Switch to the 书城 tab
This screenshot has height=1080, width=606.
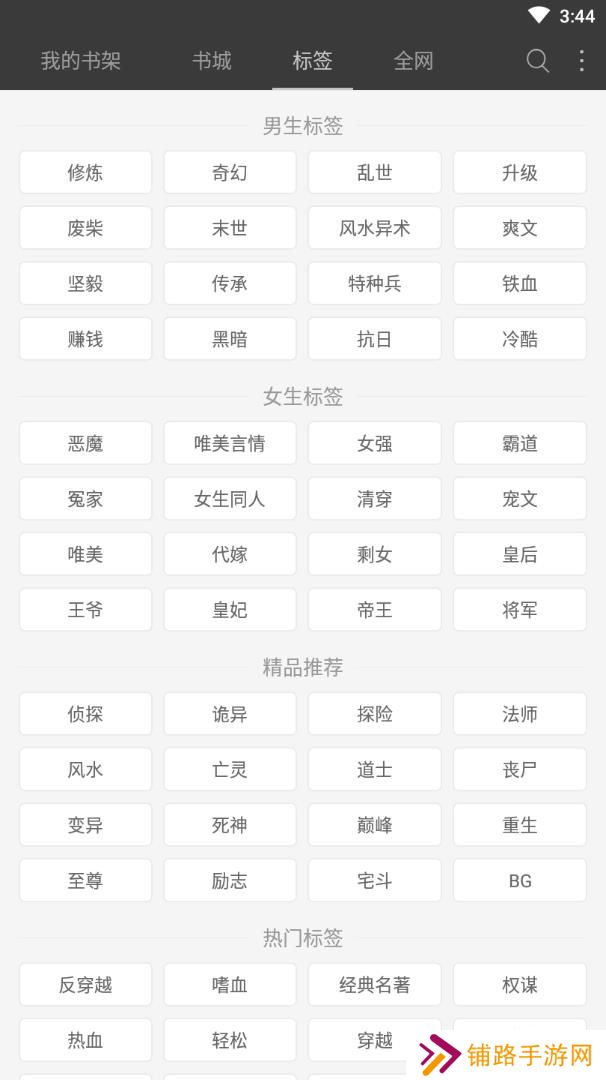coord(212,61)
